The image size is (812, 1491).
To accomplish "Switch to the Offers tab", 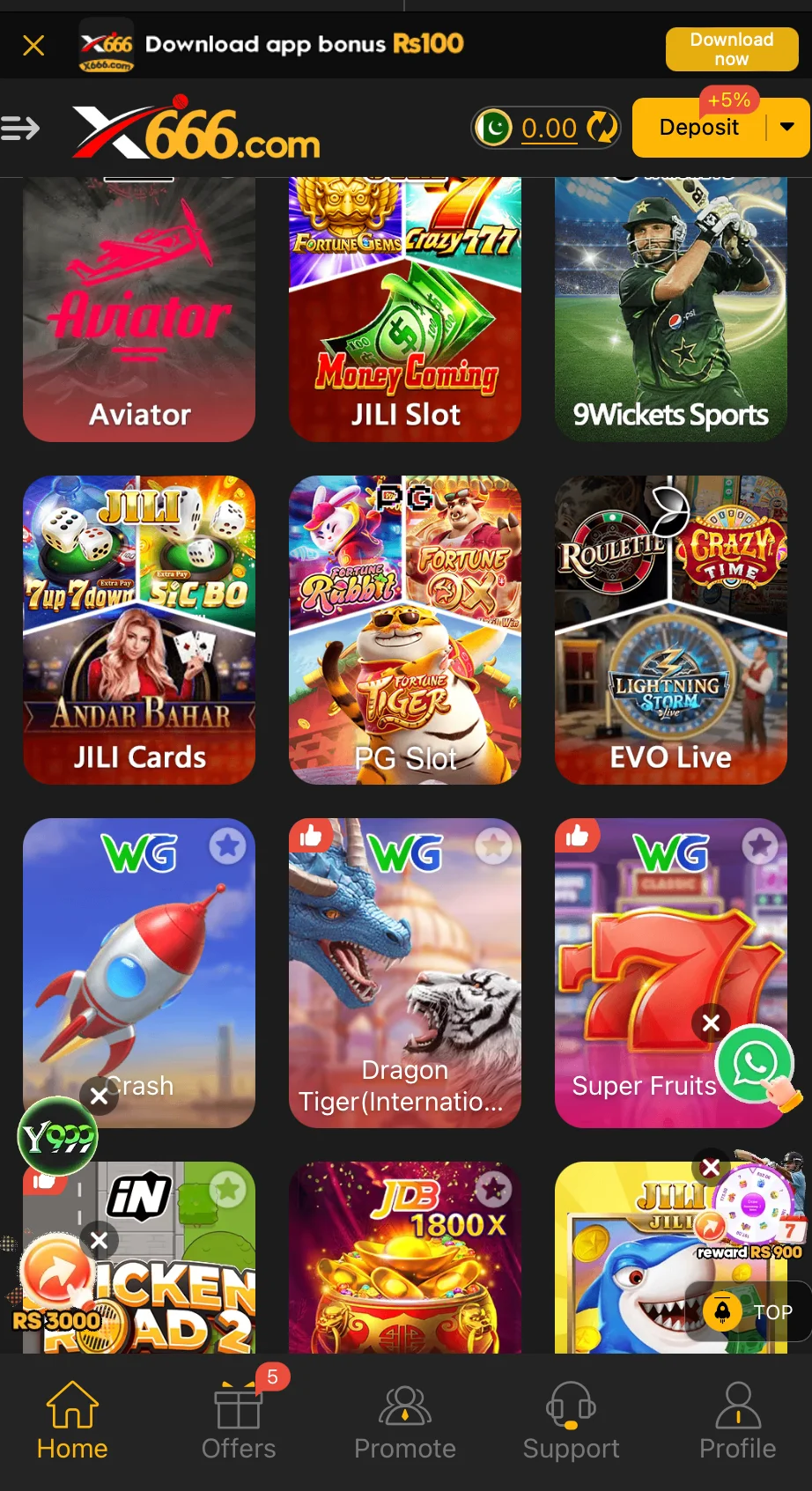I will (239, 1420).
